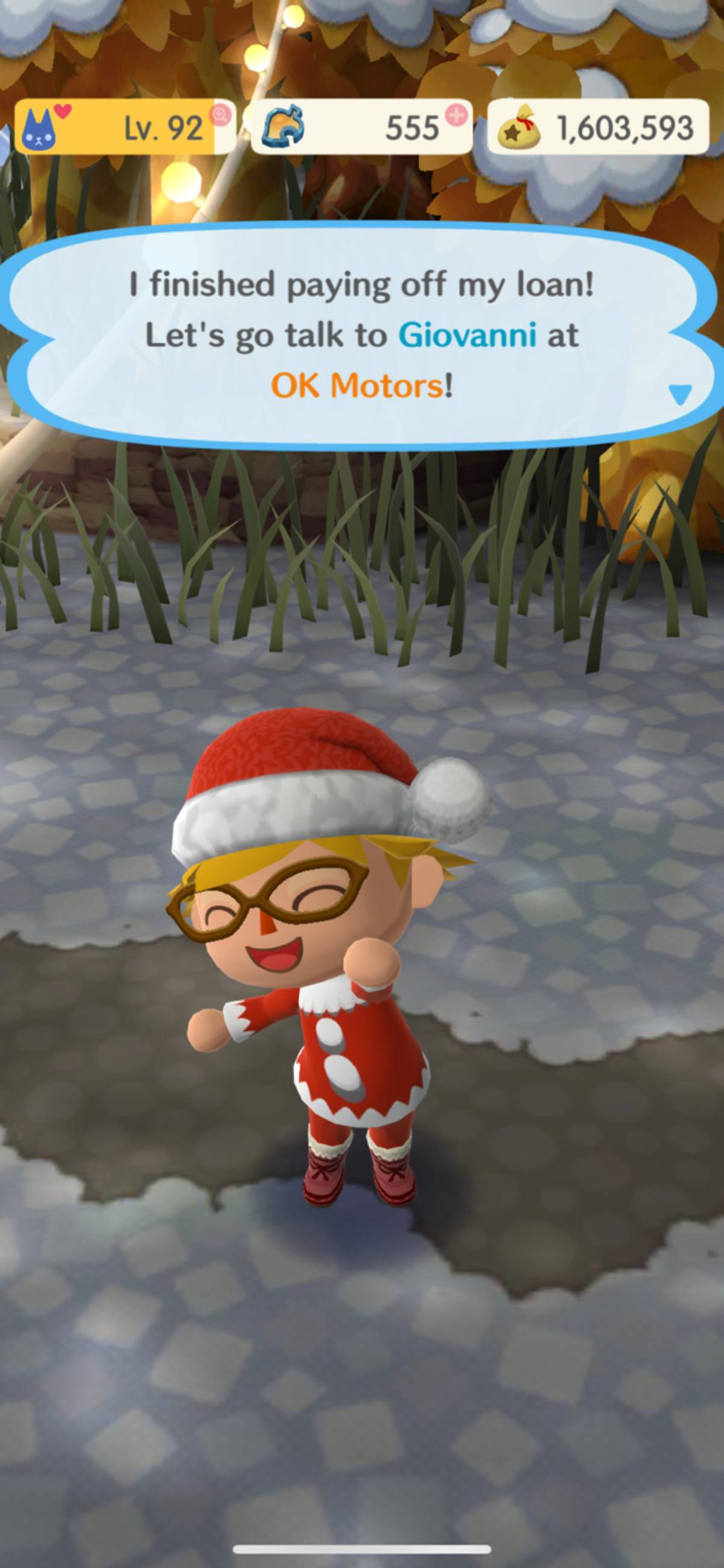Open the Bells balance of 1,603,593
Screen dimensions: 724x1568
point(598,127)
